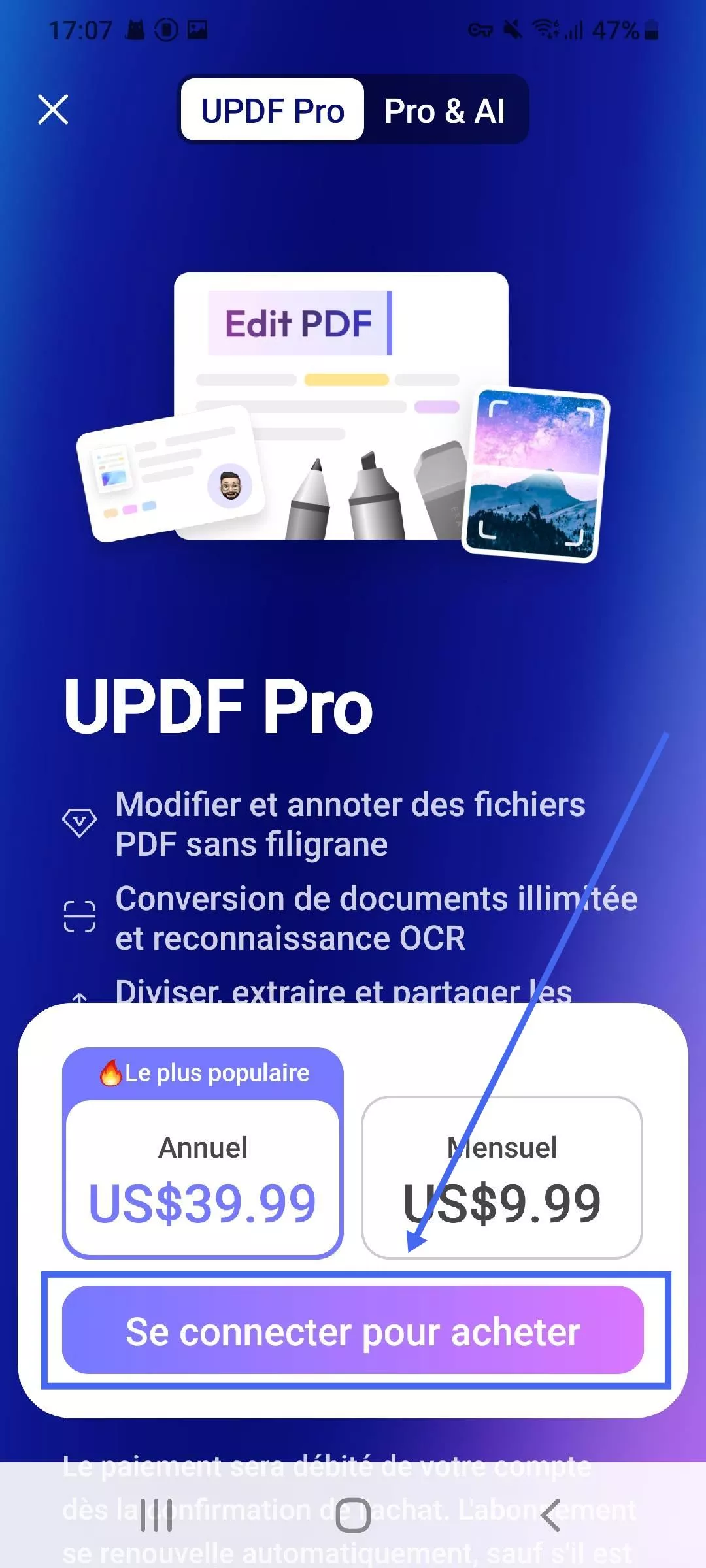Open the recent apps overview

click(x=156, y=1515)
